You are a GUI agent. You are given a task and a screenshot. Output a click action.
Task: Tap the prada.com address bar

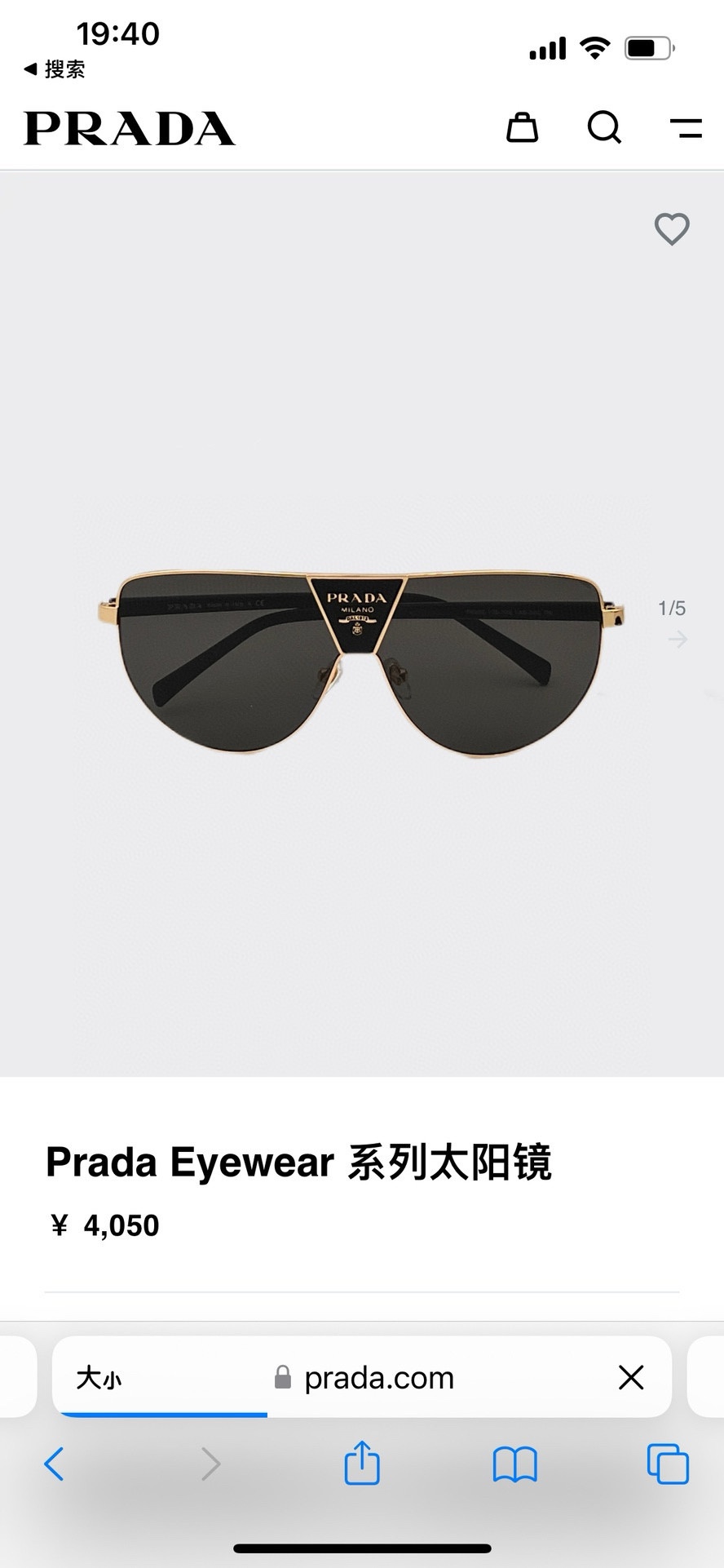[x=378, y=1379]
